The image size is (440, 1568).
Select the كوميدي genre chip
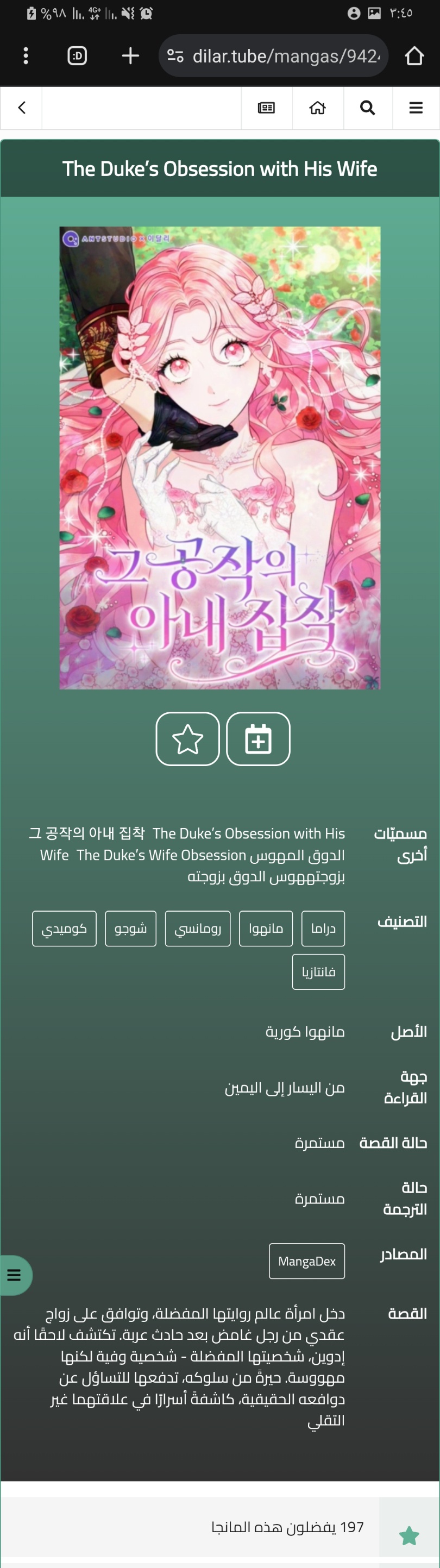(x=65, y=929)
